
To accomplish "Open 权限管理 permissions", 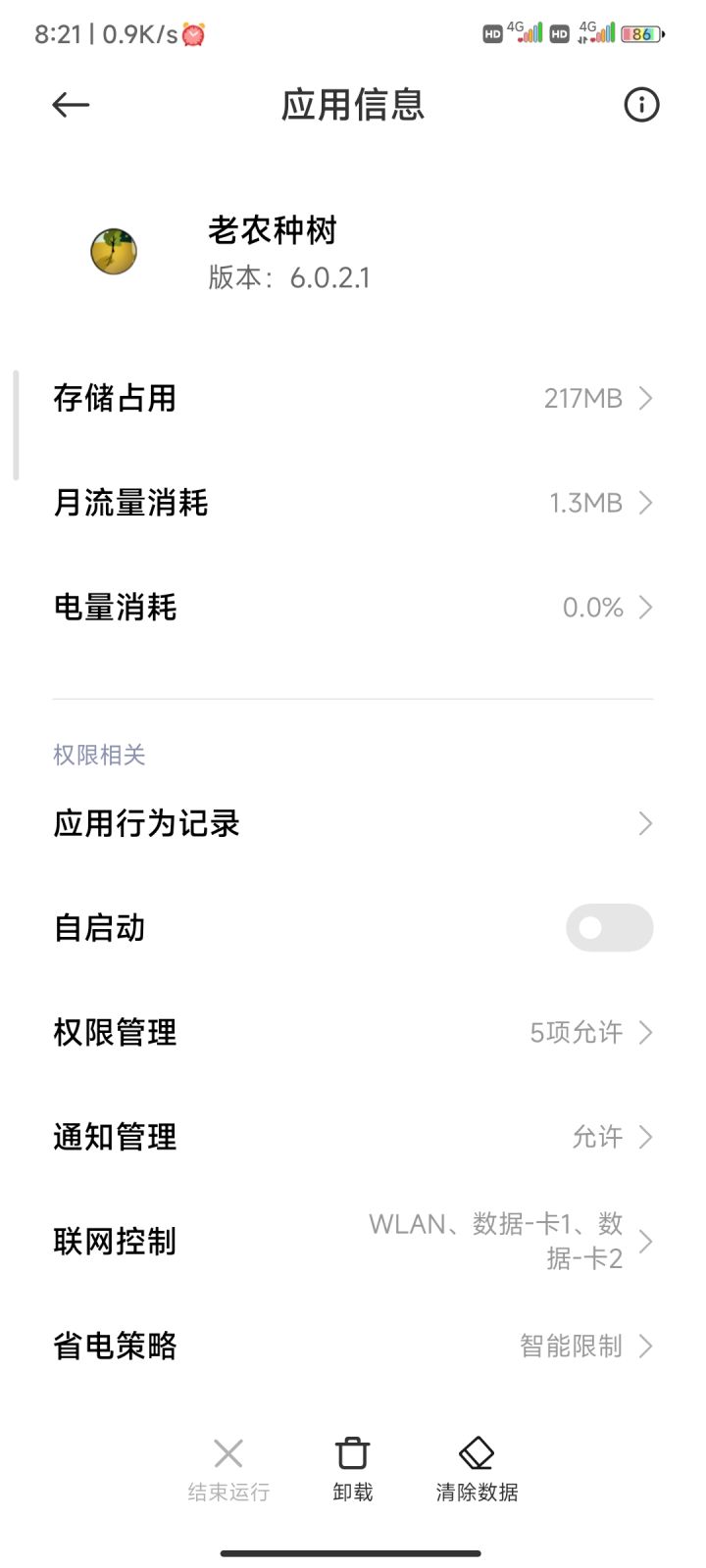I will (353, 1033).
